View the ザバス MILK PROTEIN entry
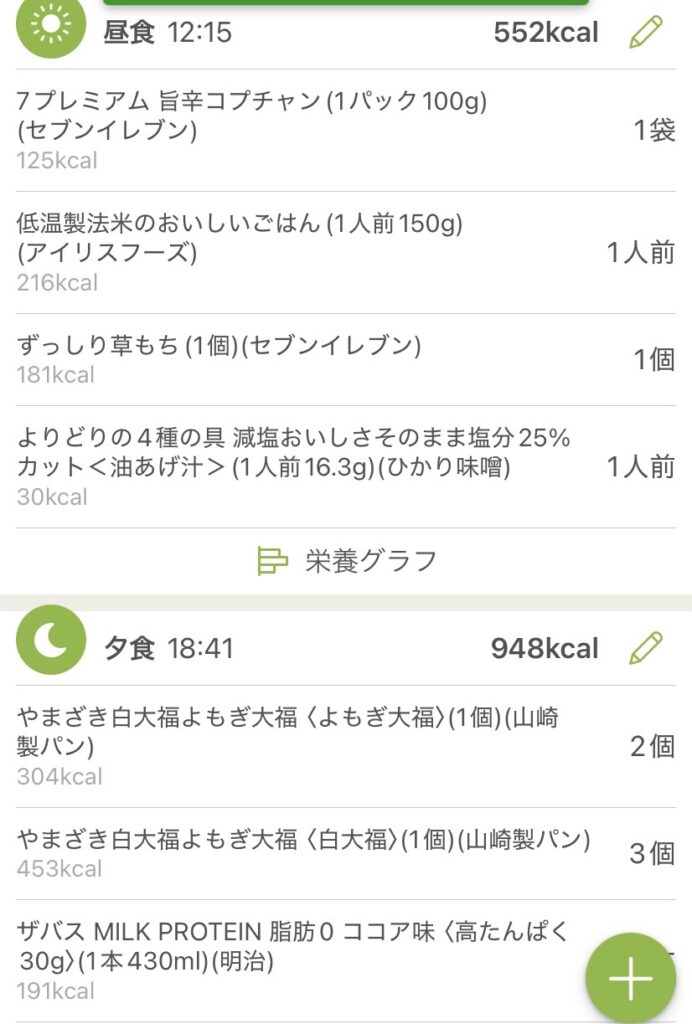This screenshot has width=692, height=1024. pos(290,960)
